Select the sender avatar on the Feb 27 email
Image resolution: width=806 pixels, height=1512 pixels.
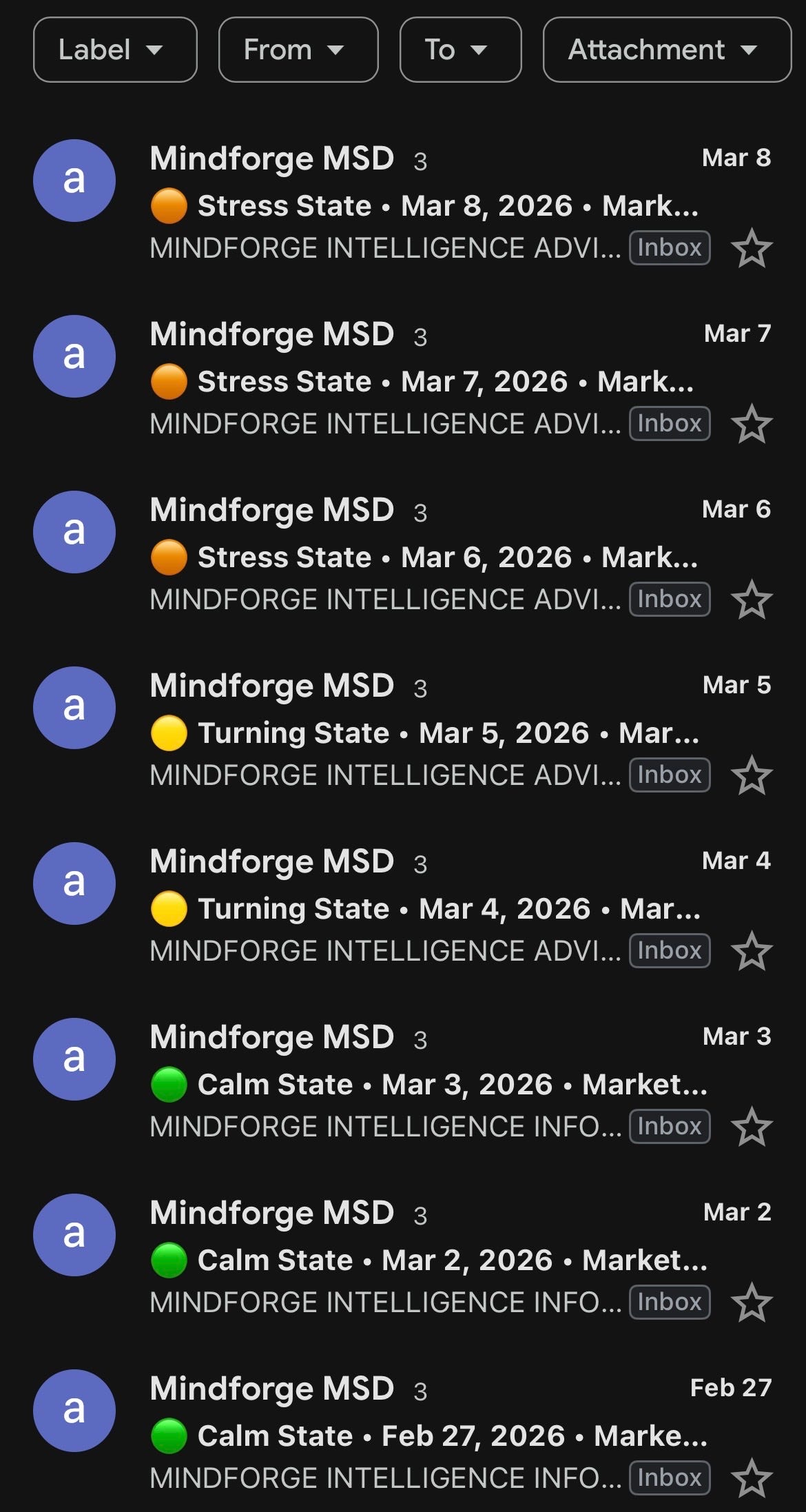(x=74, y=1411)
